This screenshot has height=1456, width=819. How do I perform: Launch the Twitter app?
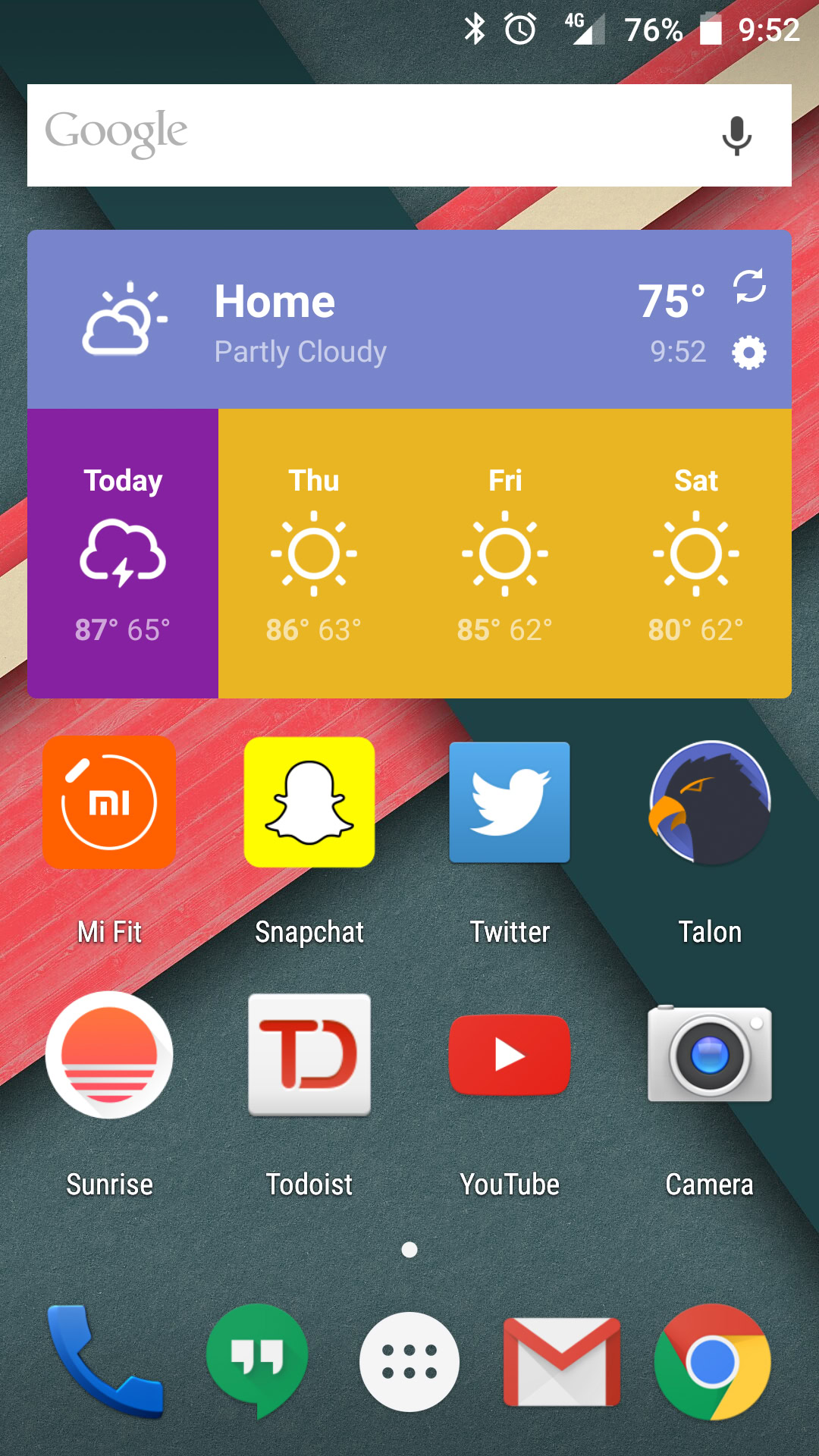point(510,802)
